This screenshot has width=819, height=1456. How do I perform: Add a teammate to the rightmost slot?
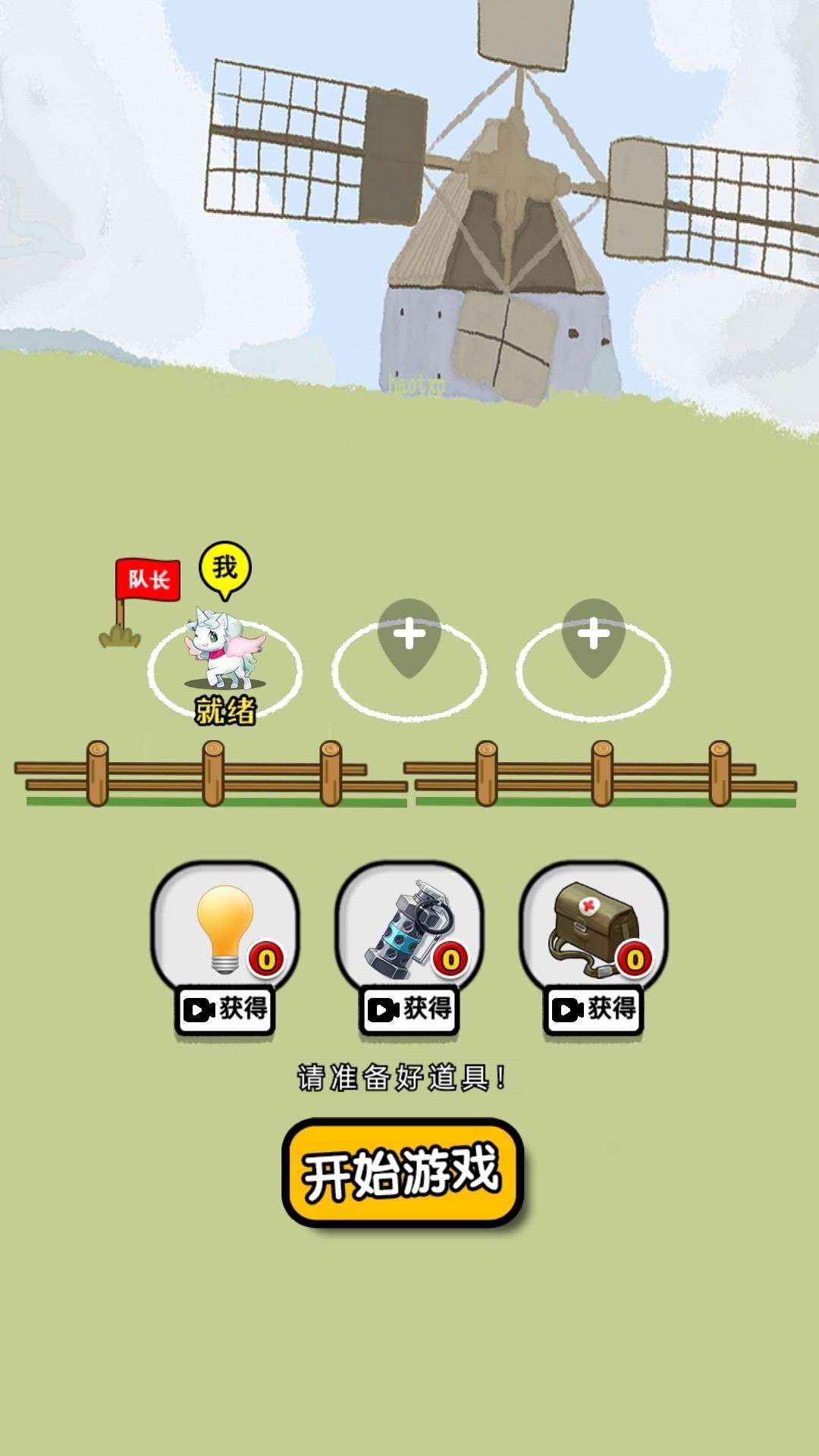click(x=593, y=639)
